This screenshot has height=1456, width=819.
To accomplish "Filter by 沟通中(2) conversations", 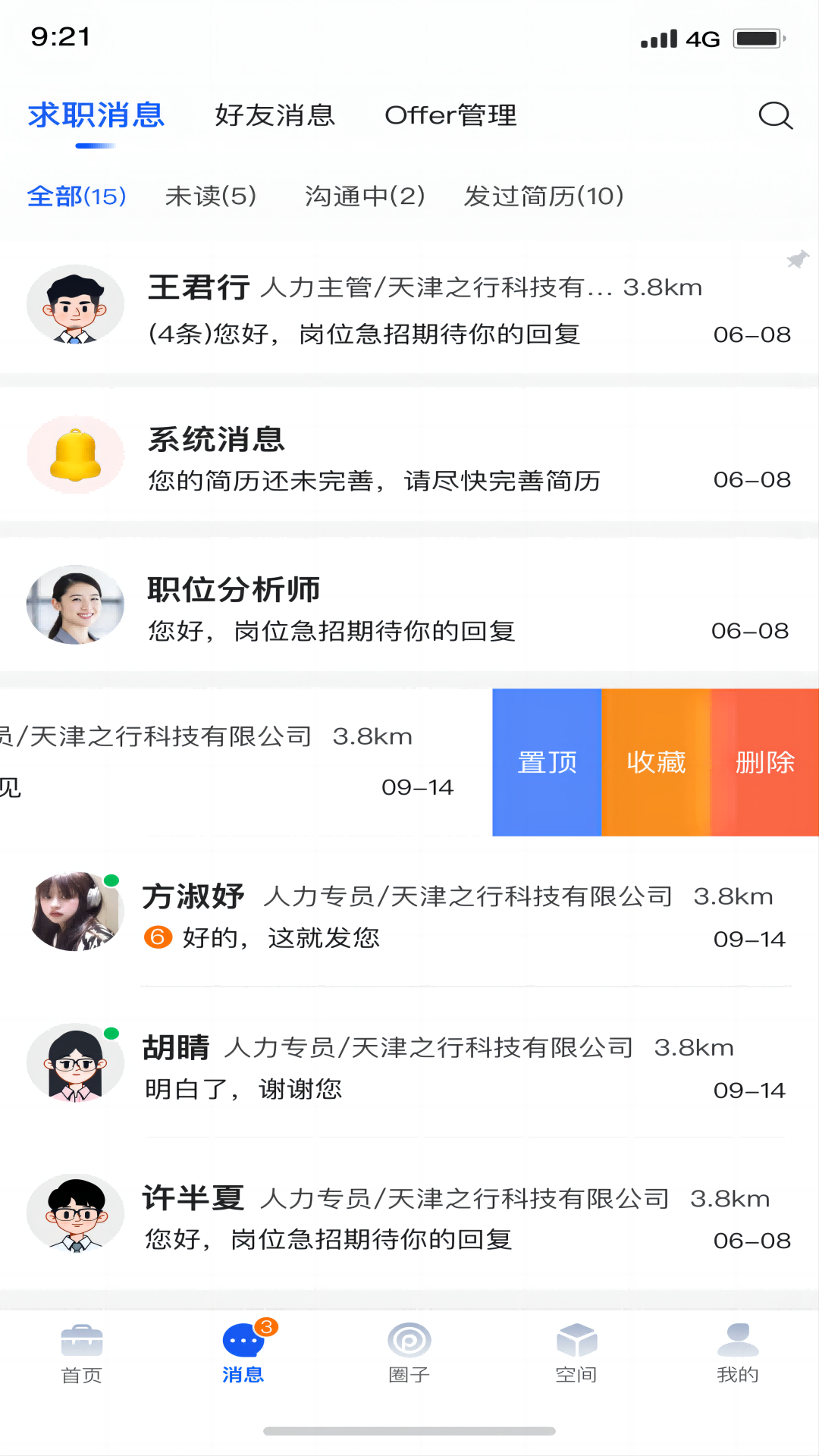I will [x=365, y=196].
